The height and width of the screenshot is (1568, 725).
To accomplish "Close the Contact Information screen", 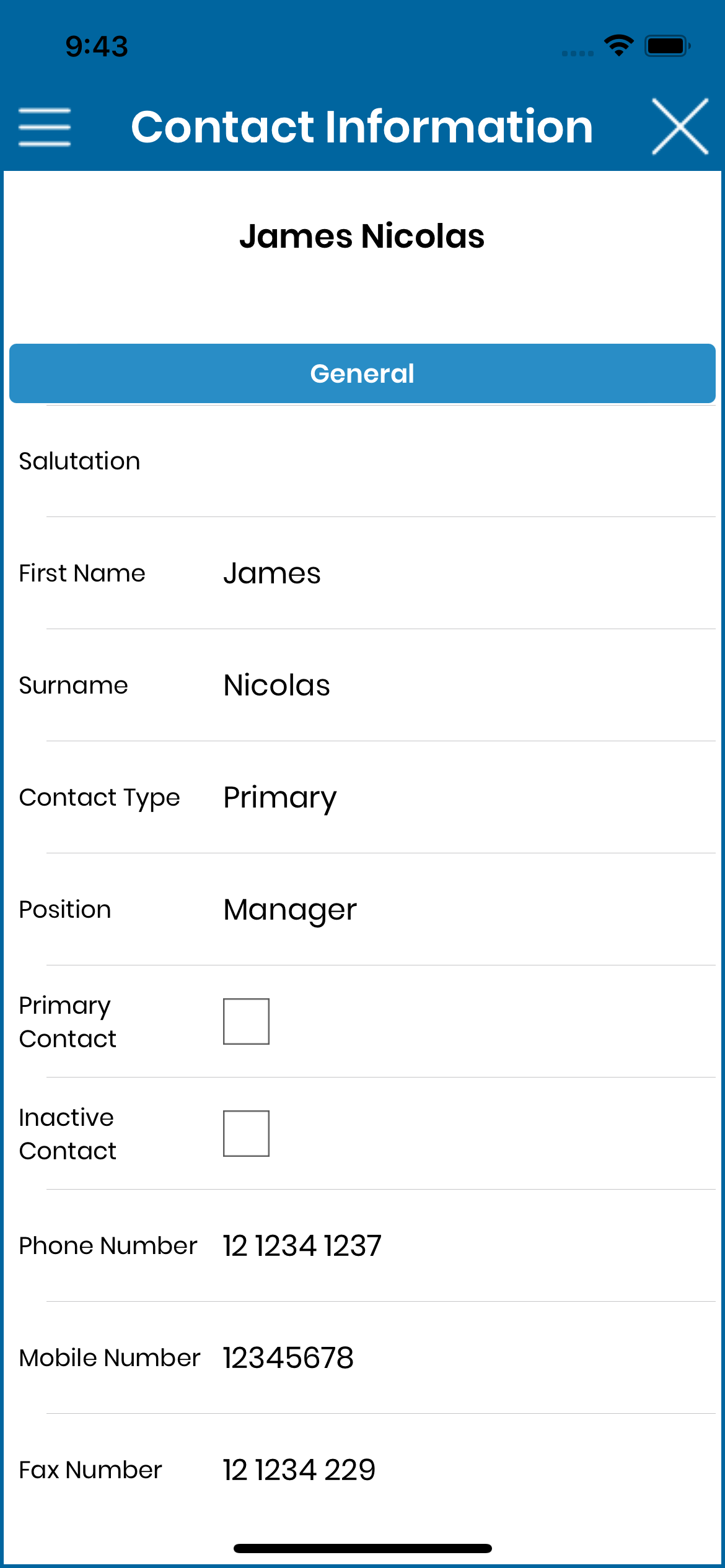I will [680, 126].
